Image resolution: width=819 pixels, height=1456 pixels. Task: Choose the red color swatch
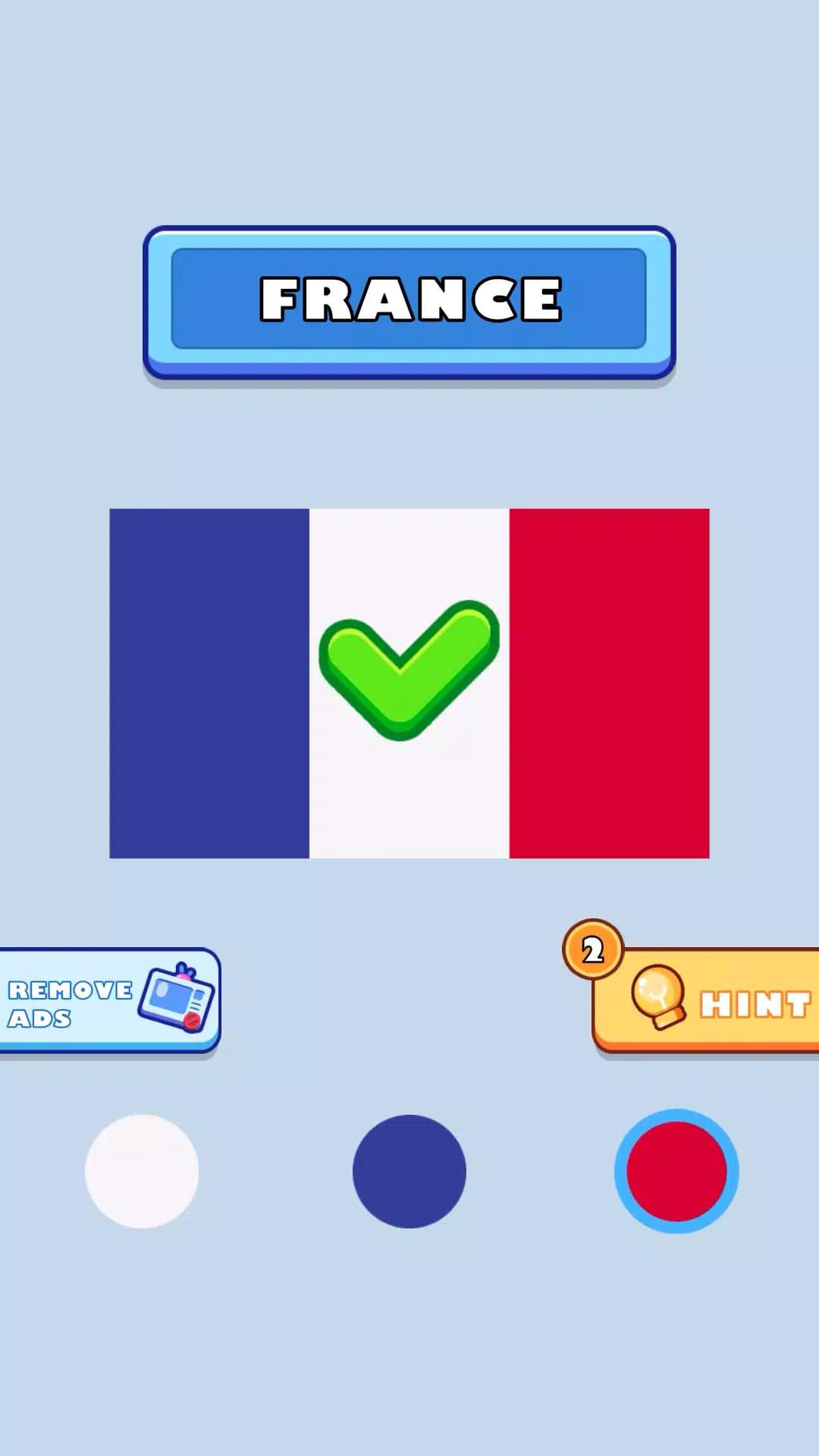(676, 1172)
